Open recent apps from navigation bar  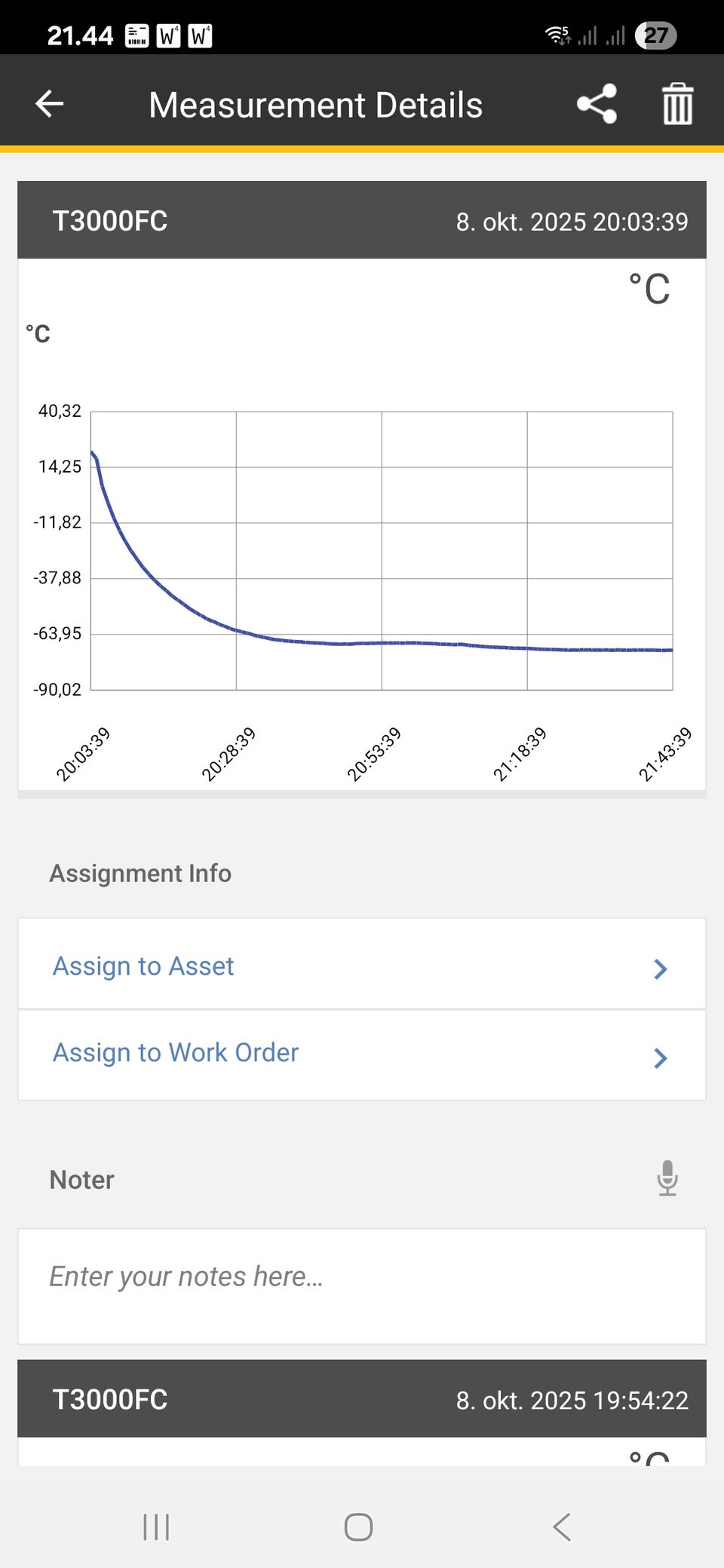click(156, 1527)
